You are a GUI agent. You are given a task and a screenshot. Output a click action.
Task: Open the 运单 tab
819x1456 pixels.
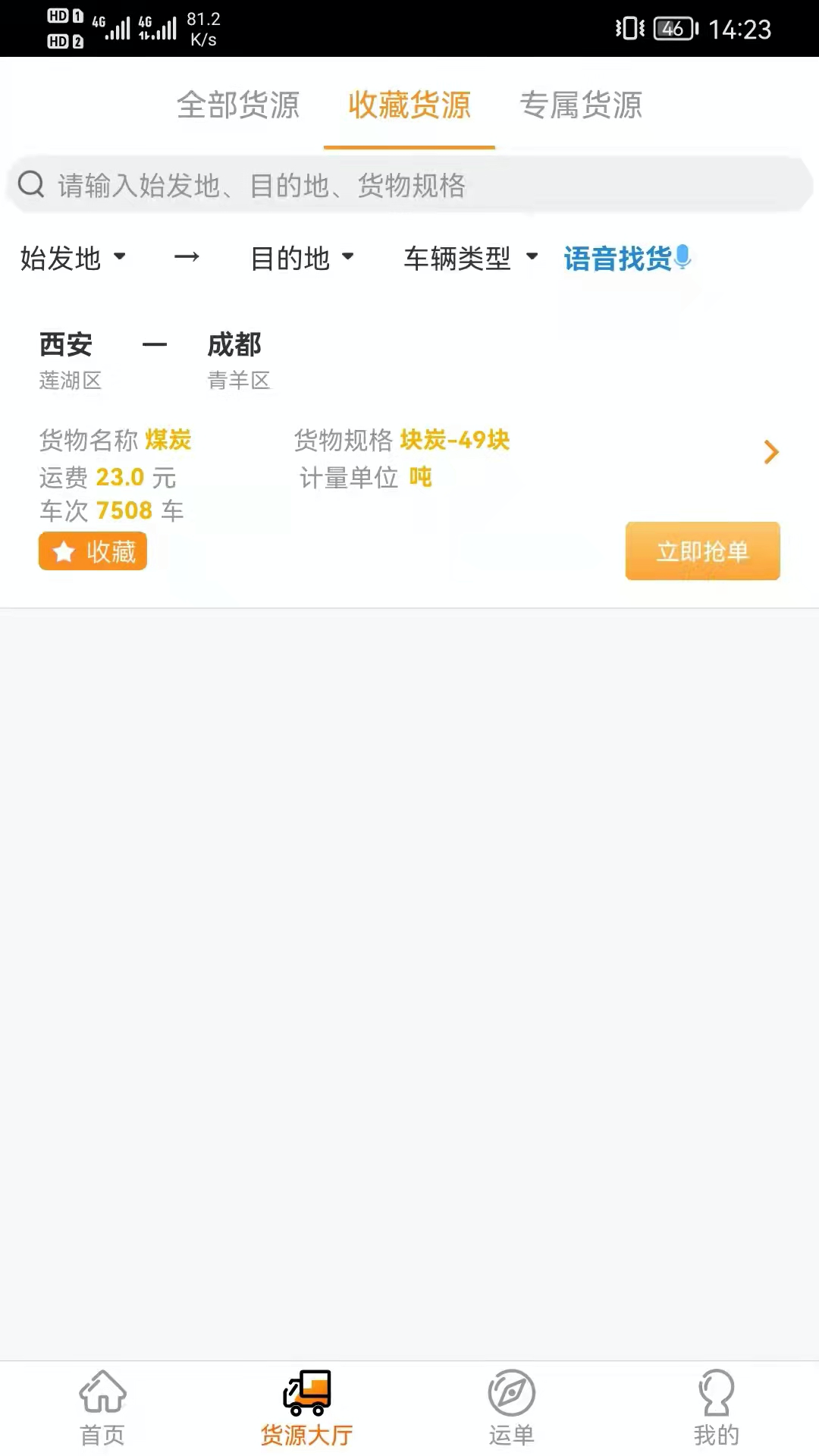(512, 1407)
